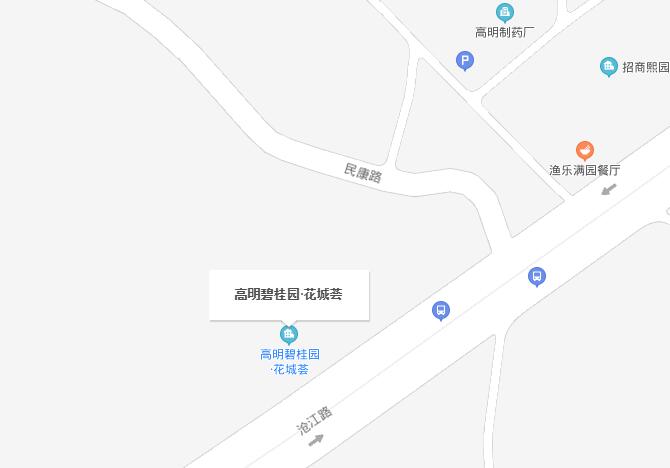Tap the 高明碧桂园·花城荟 location marker
Viewport: 670px width, 468px height.
[x=289, y=334]
